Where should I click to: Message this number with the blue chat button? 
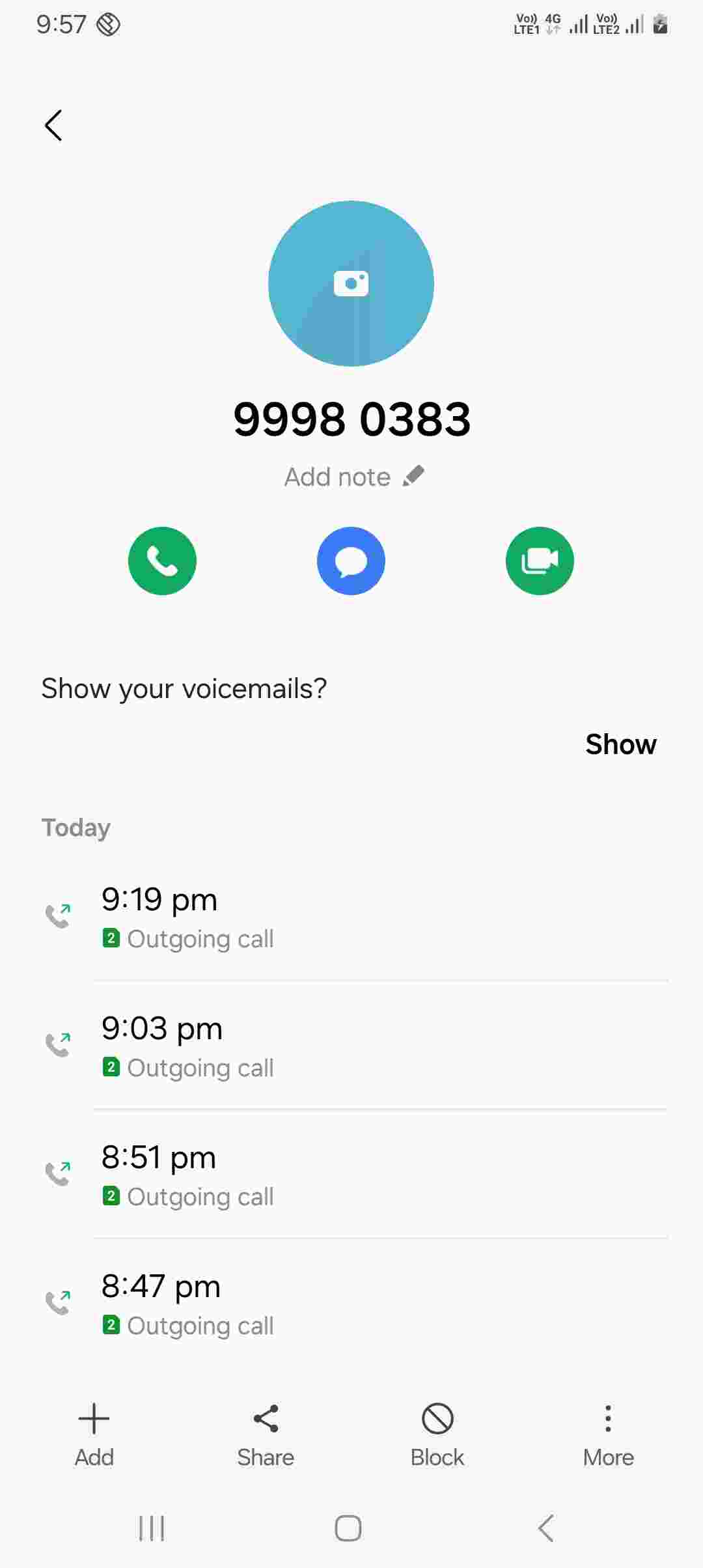coord(351,561)
